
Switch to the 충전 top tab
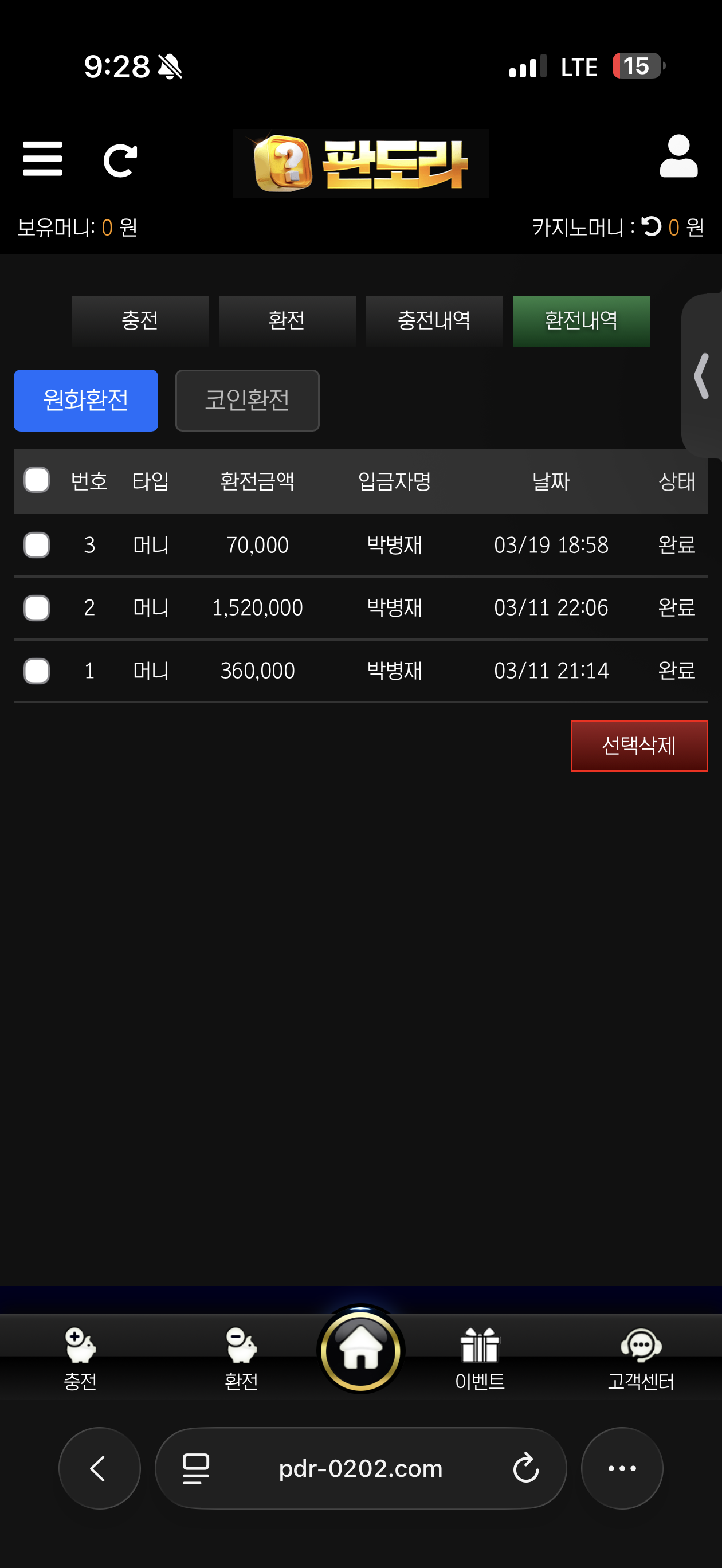140,321
